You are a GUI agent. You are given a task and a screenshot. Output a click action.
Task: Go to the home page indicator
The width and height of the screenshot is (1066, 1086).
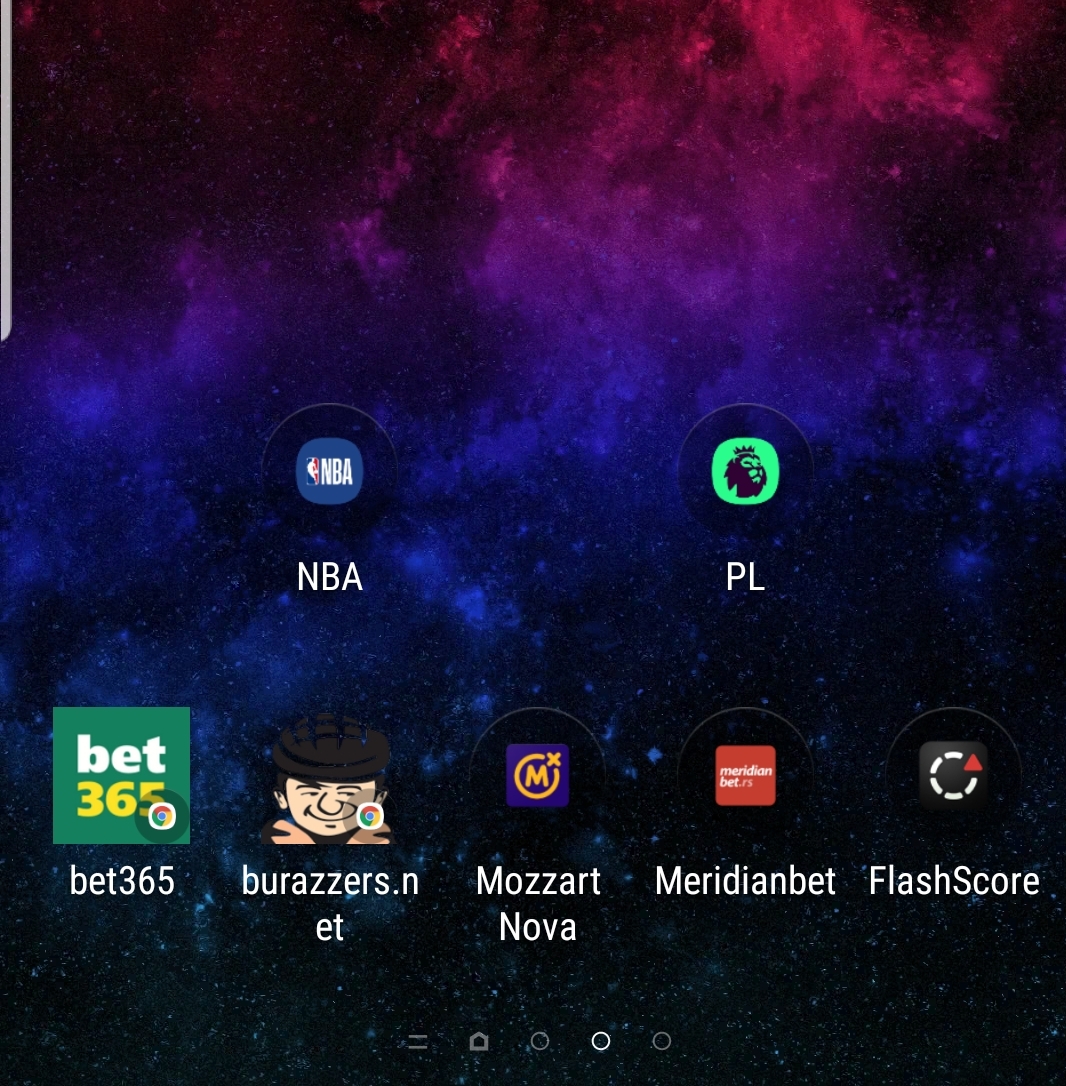click(479, 1042)
